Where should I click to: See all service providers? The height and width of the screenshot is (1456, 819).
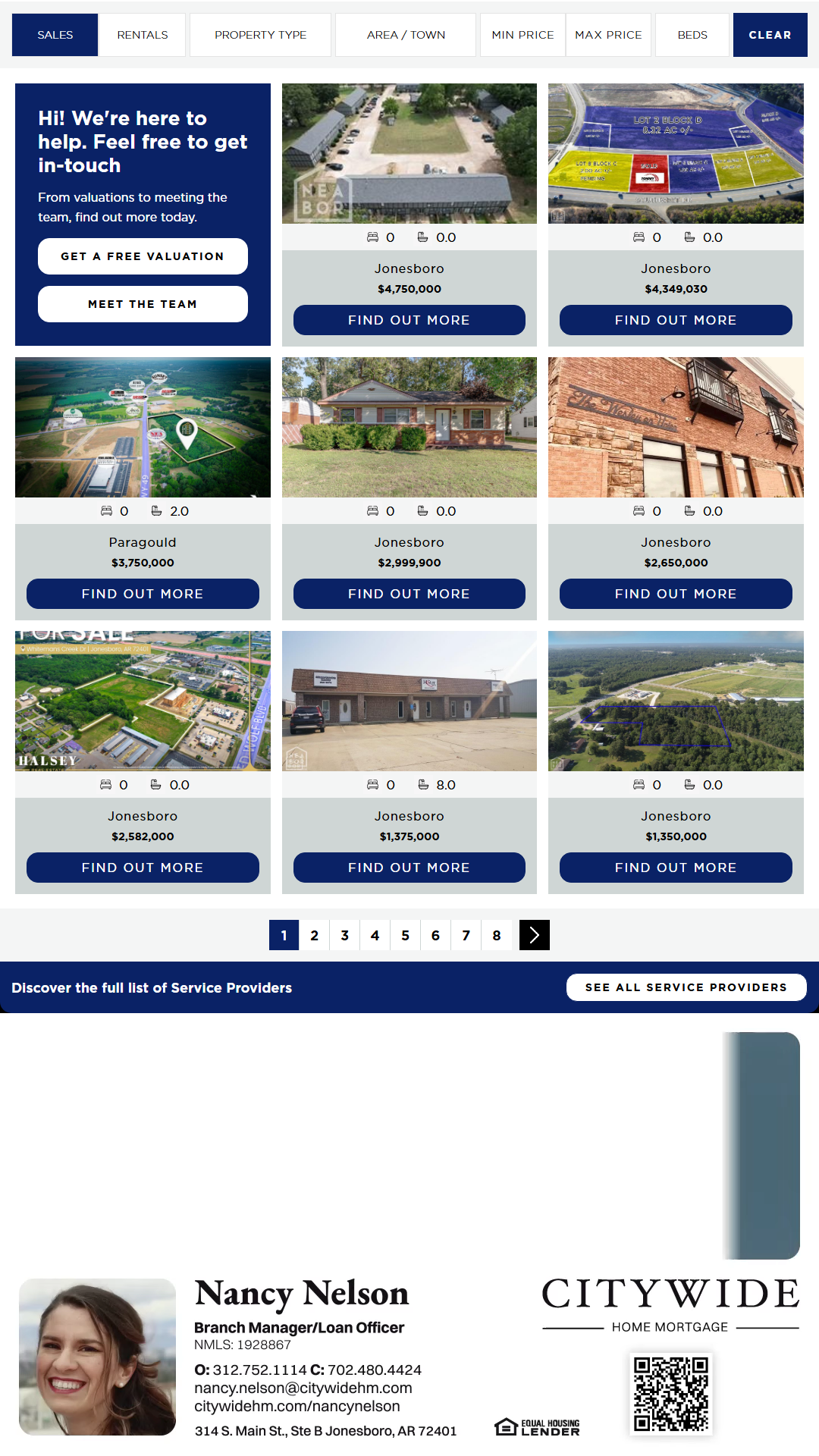click(x=686, y=987)
